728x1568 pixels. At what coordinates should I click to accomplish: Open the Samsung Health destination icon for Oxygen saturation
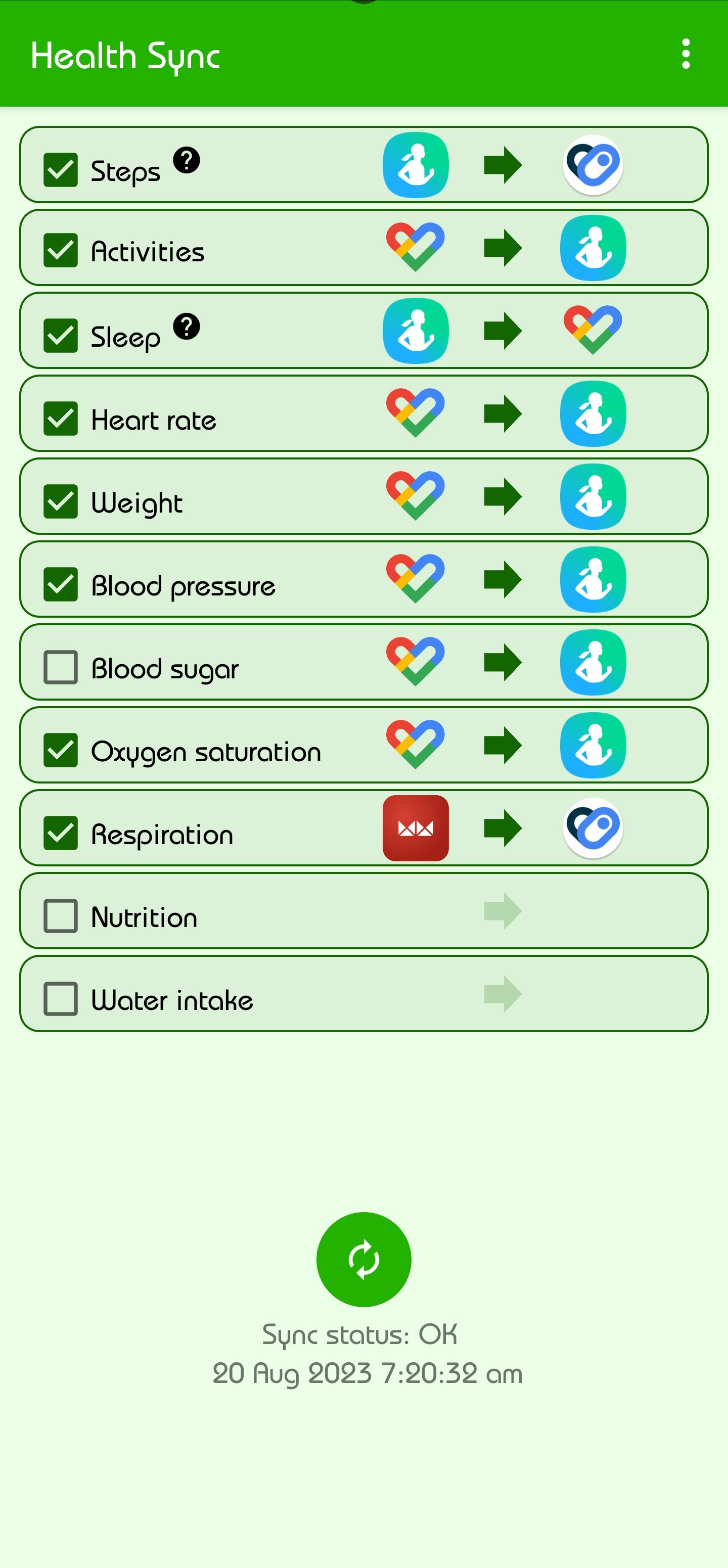(x=594, y=746)
